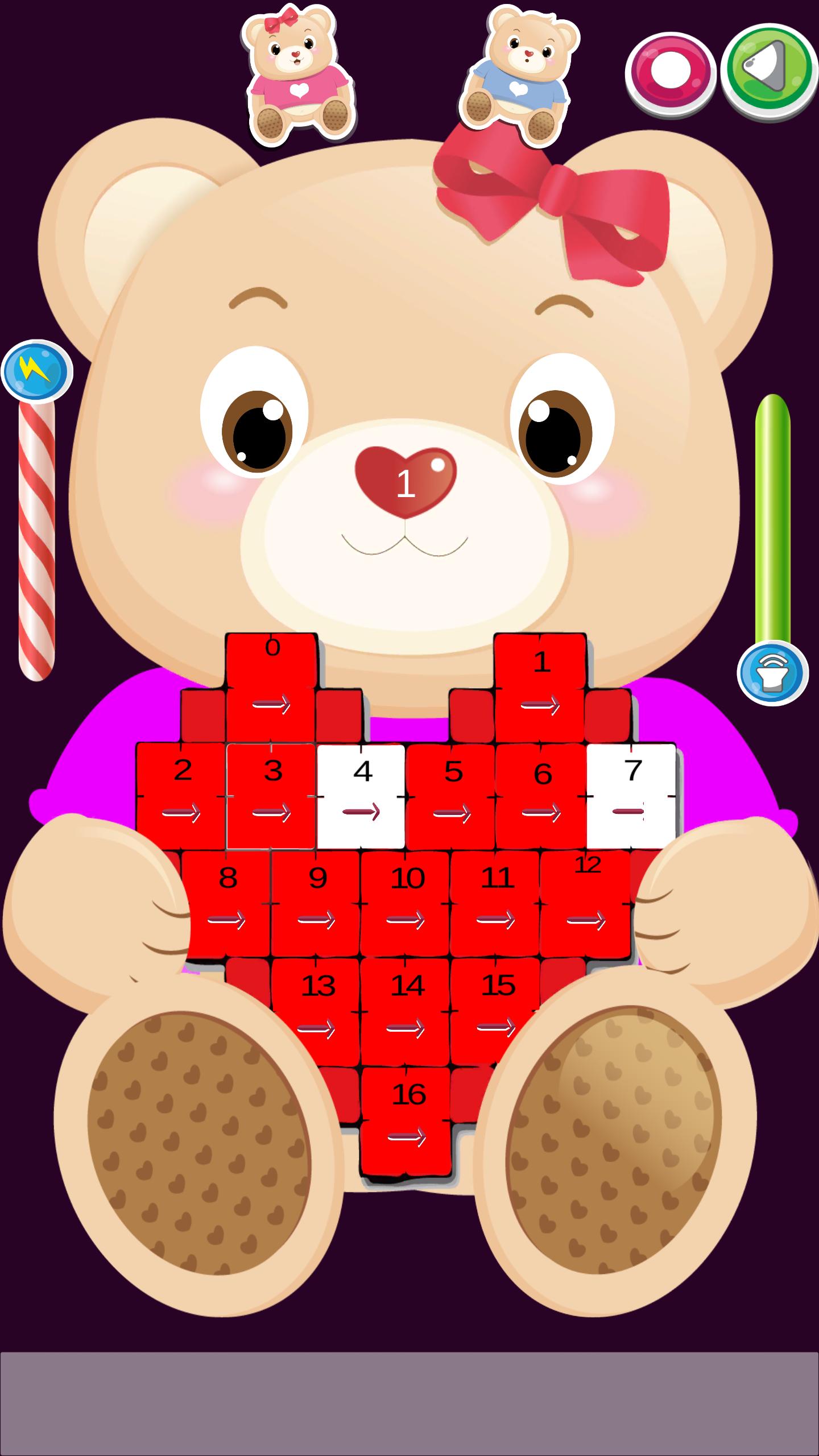819x1456 pixels.
Task: Tap white tile number 7
Action: tap(631, 795)
